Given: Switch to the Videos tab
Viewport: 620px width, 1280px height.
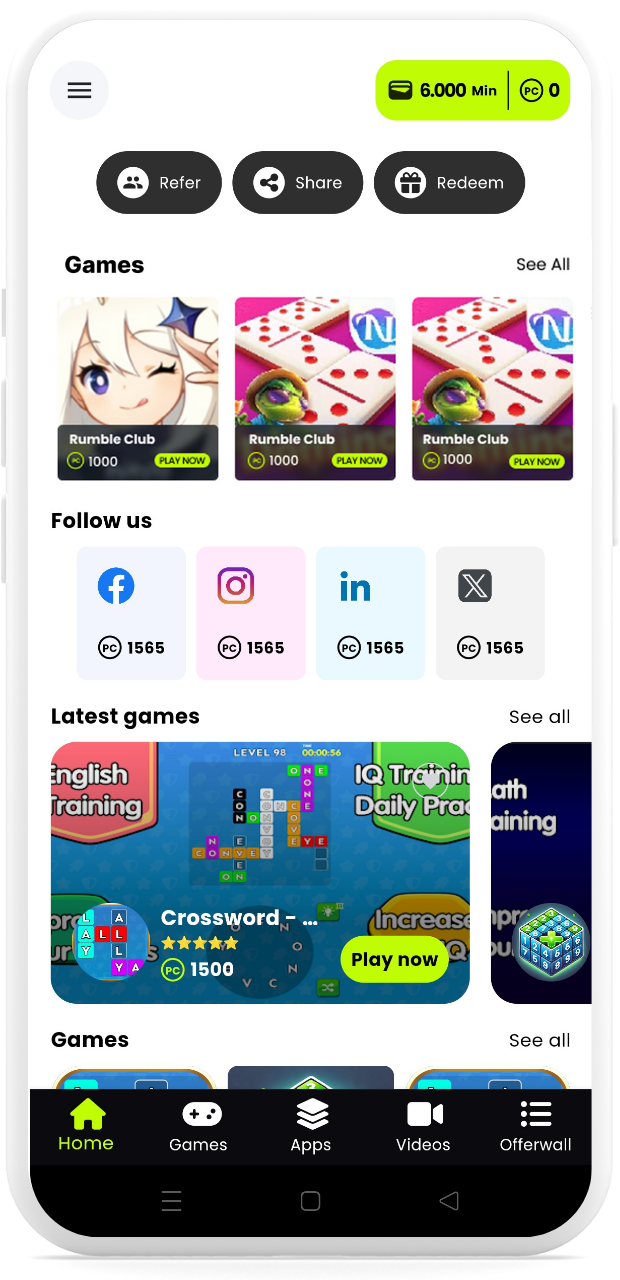Looking at the screenshot, I should click(423, 1127).
